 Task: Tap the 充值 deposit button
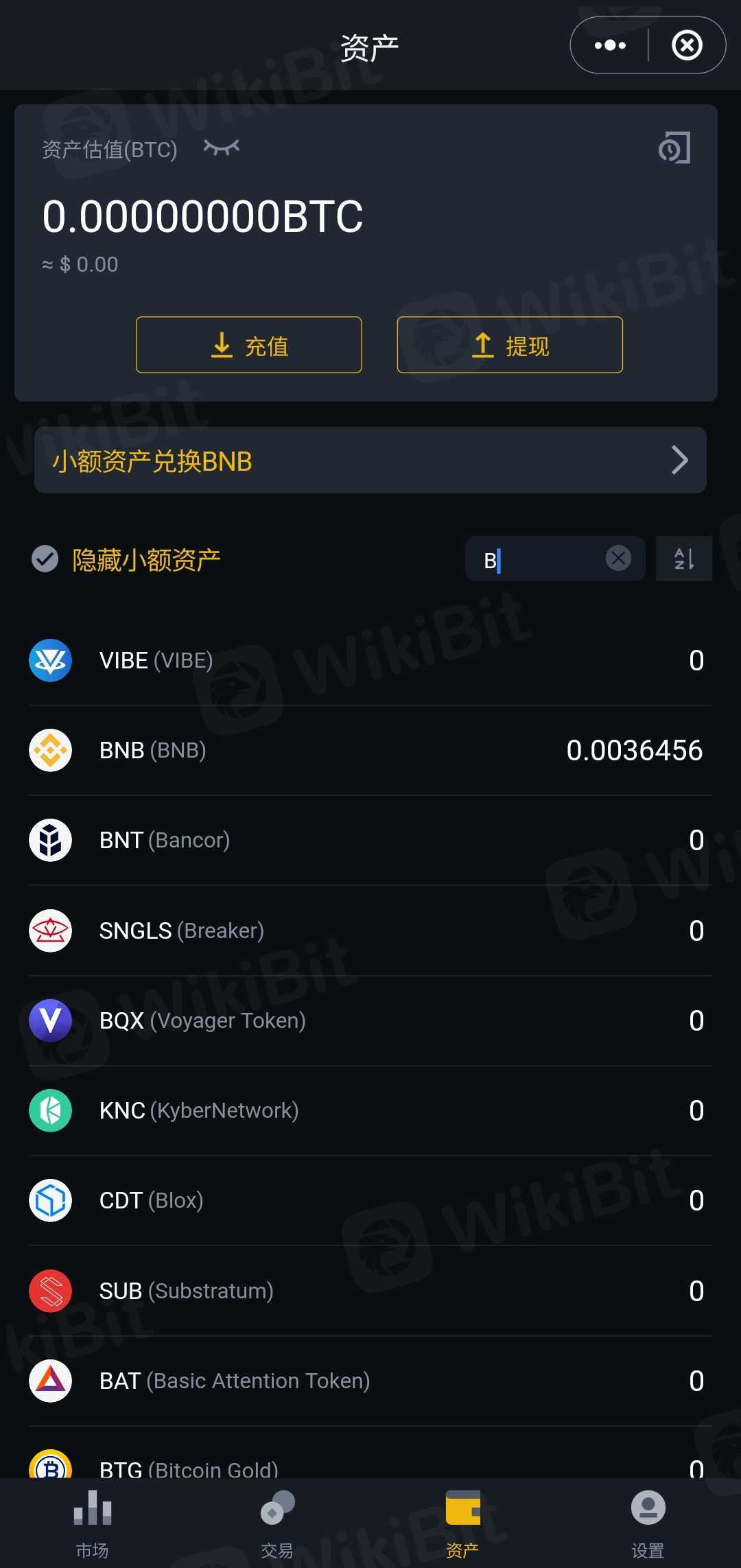coord(249,345)
